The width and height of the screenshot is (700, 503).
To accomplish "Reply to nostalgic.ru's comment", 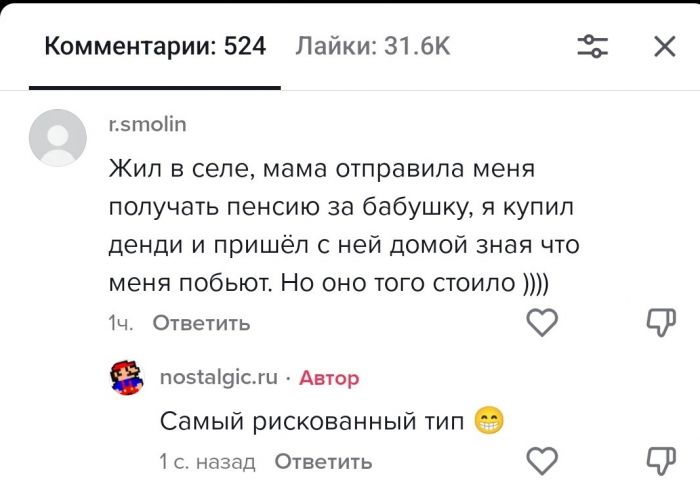I will click(323, 461).
